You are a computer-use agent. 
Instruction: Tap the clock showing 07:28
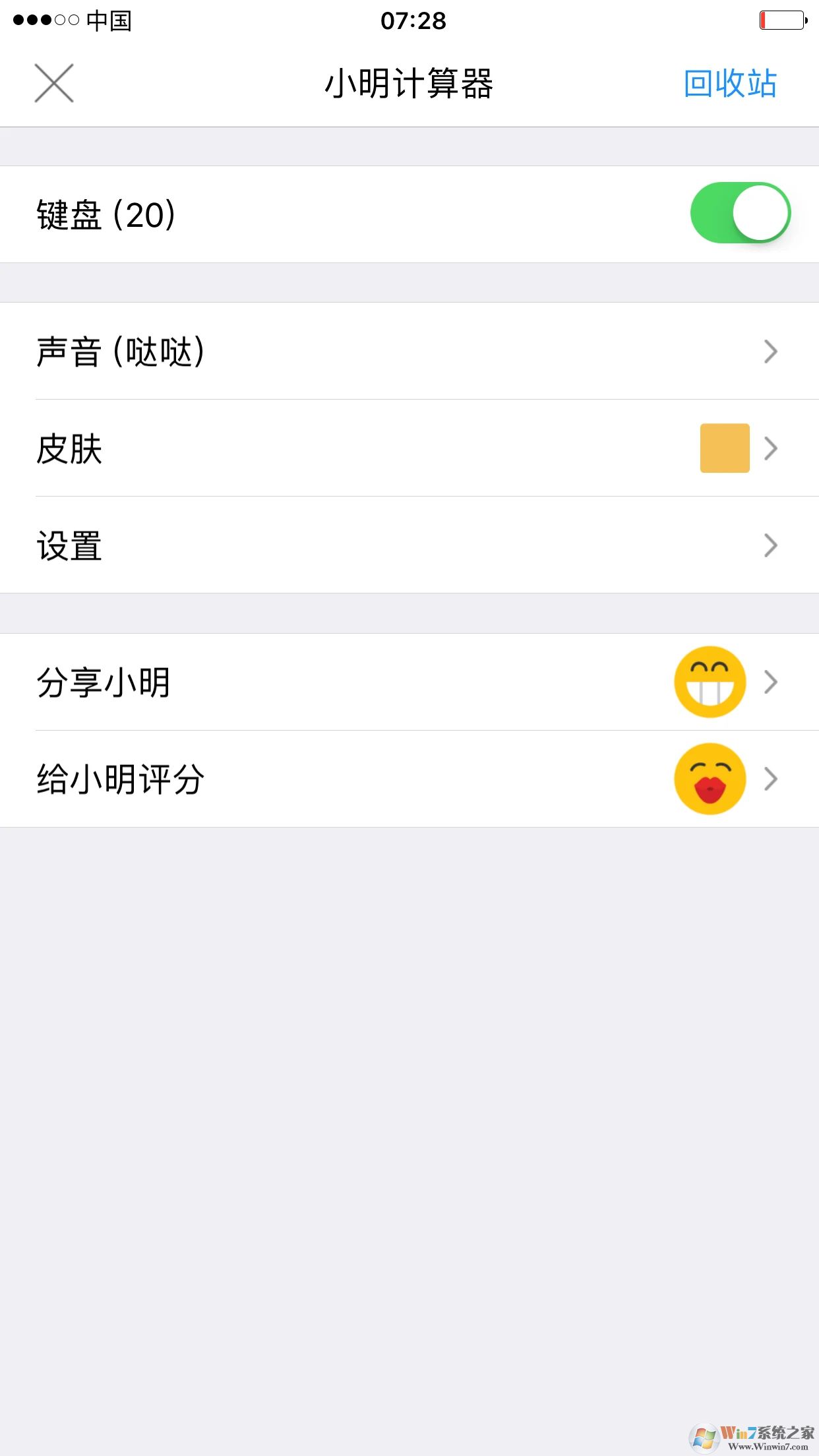point(409,22)
